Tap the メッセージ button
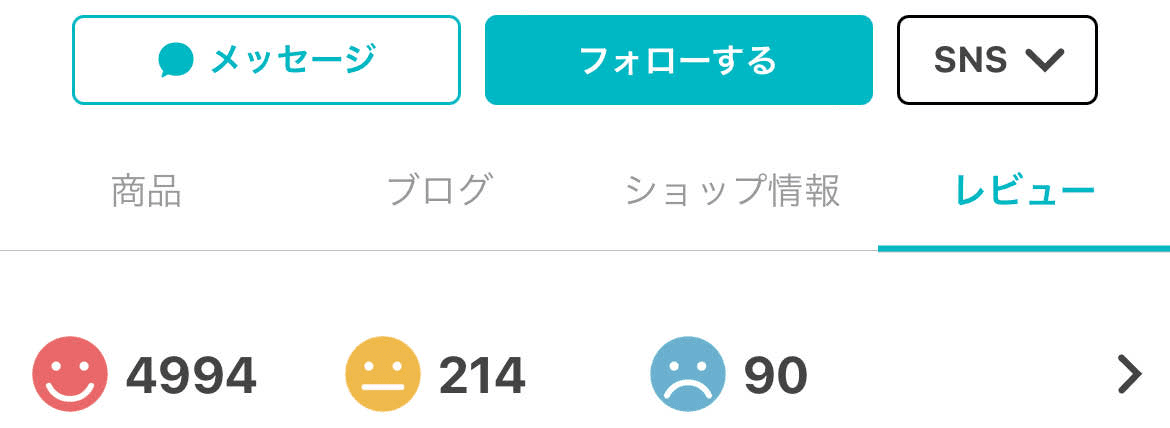Viewport: 1170px width, 428px height. 266,60
